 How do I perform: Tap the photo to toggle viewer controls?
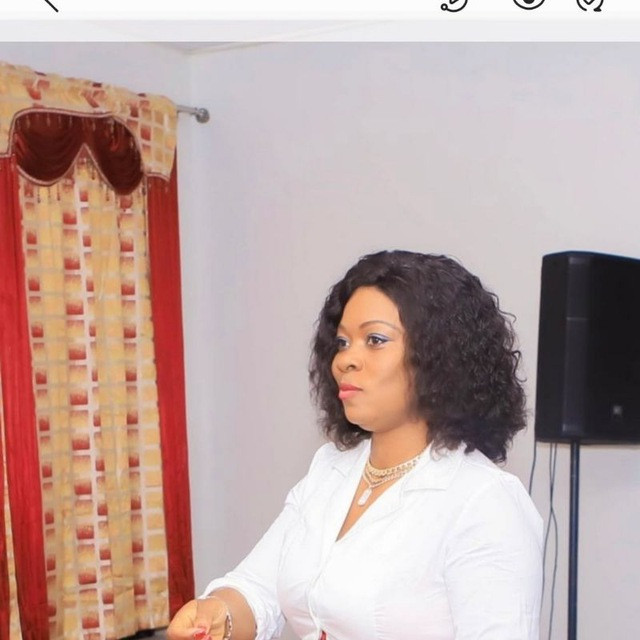click(x=320, y=340)
